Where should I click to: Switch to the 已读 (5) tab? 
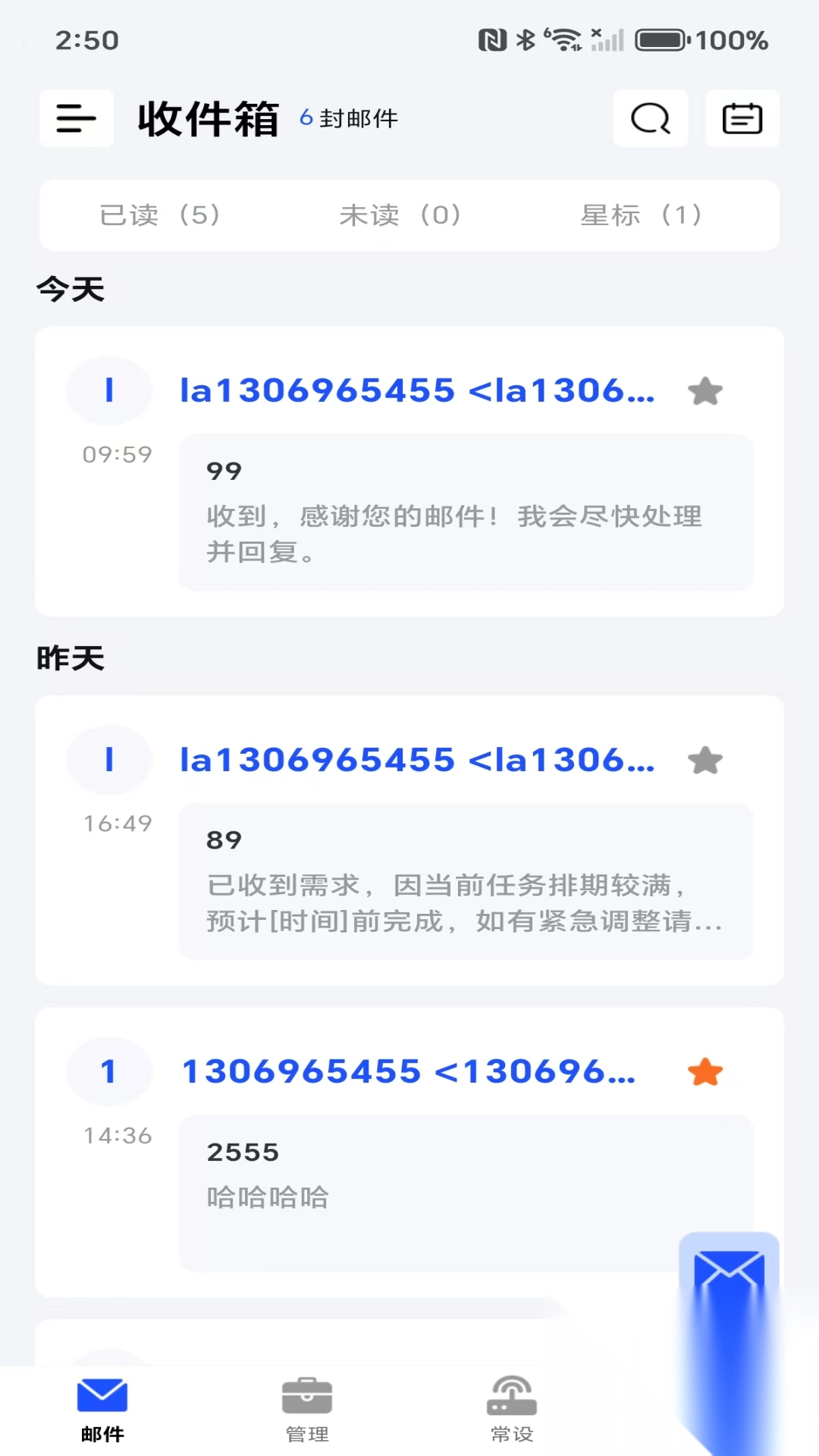(160, 215)
